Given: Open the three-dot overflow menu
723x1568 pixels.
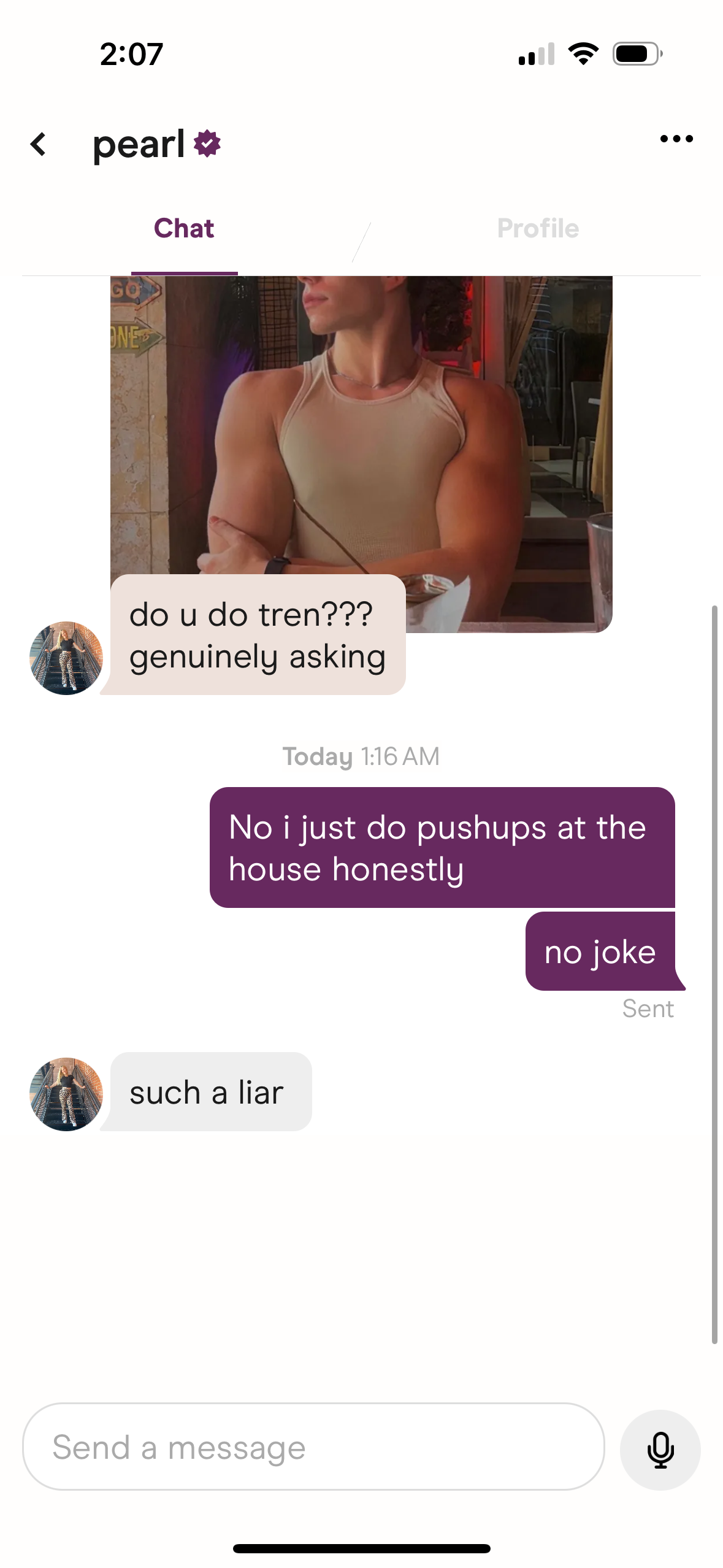Looking at the screenshot, I should pyautogui.click(x=676, y=139).
